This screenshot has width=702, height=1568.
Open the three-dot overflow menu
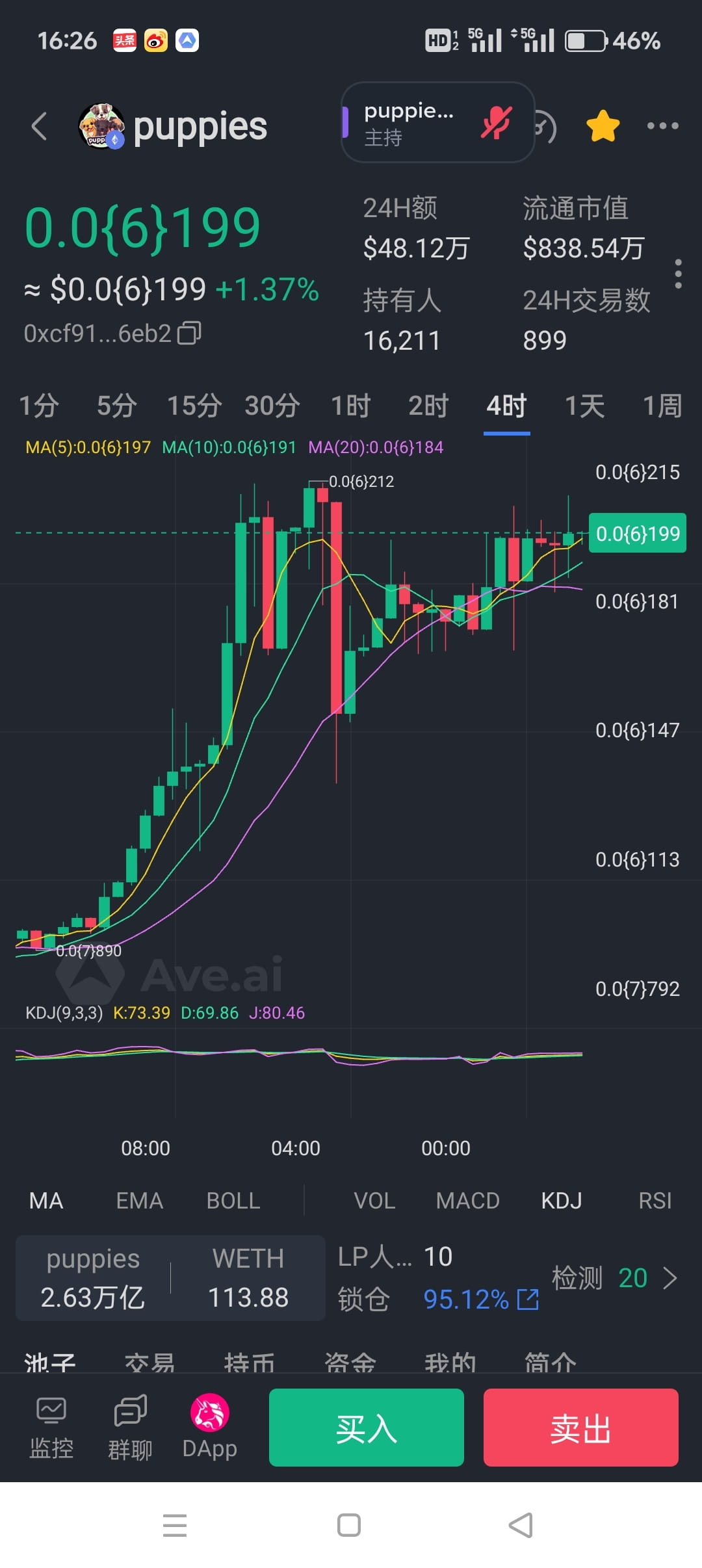click(662, 126)
